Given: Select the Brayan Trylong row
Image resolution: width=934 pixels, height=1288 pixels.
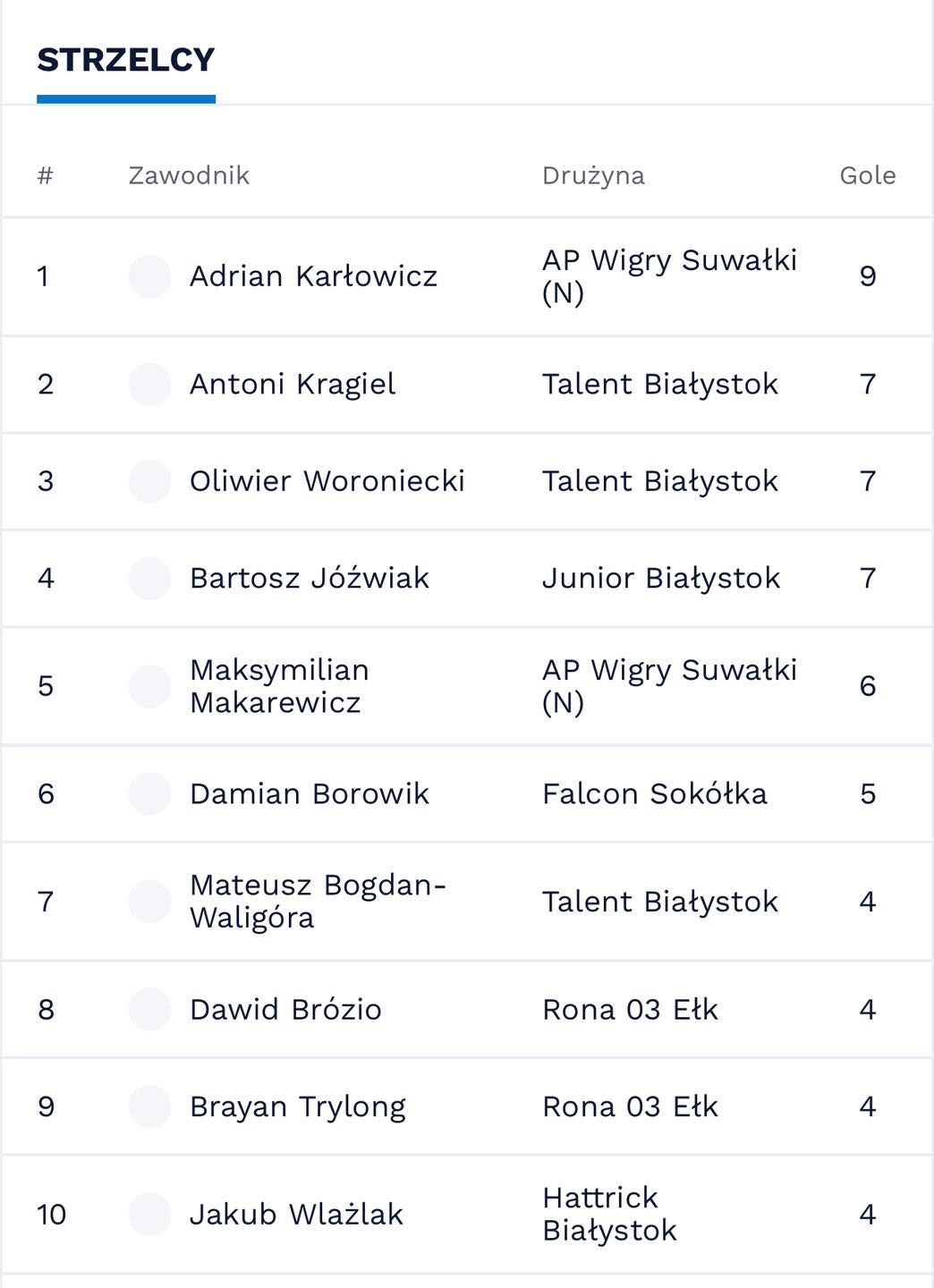Looking at the screenshot, I should 297,1107.
